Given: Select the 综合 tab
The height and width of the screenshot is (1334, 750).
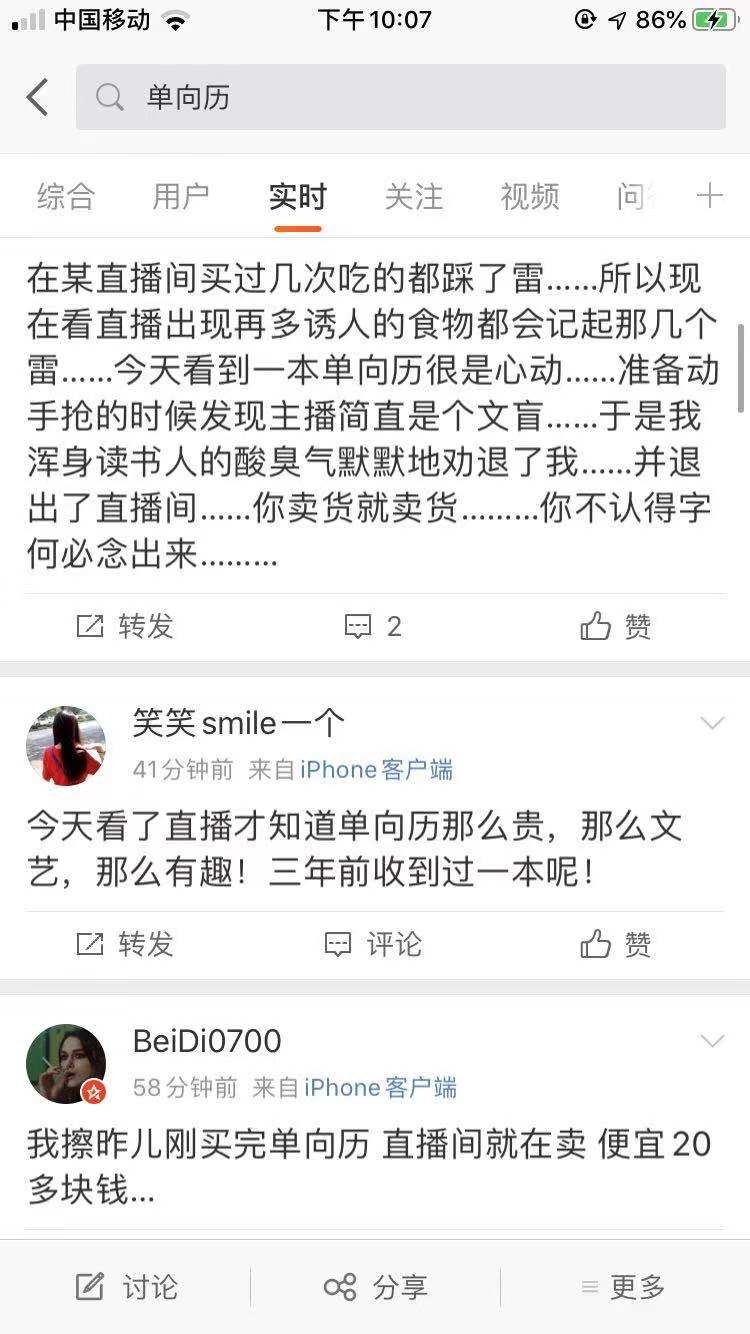Looking at the screenshot, I should pyautogui.click(x=64, y=197).
